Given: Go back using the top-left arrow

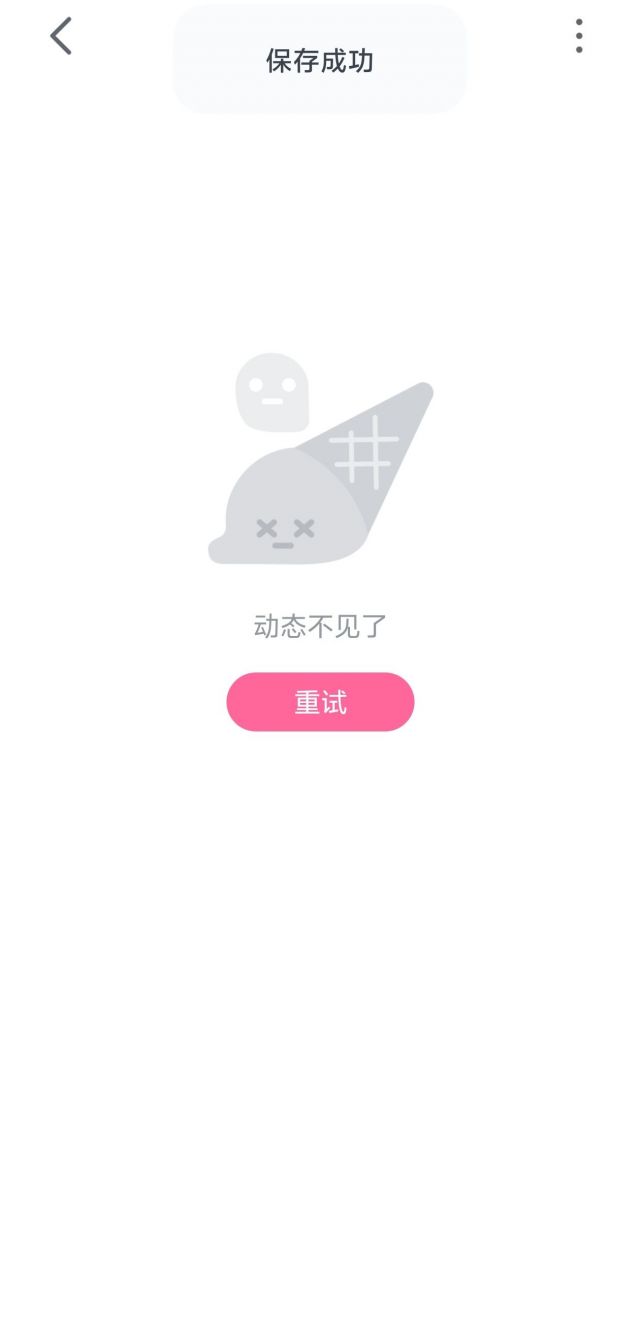Looking at the screenshot, I should coord(61,36).
